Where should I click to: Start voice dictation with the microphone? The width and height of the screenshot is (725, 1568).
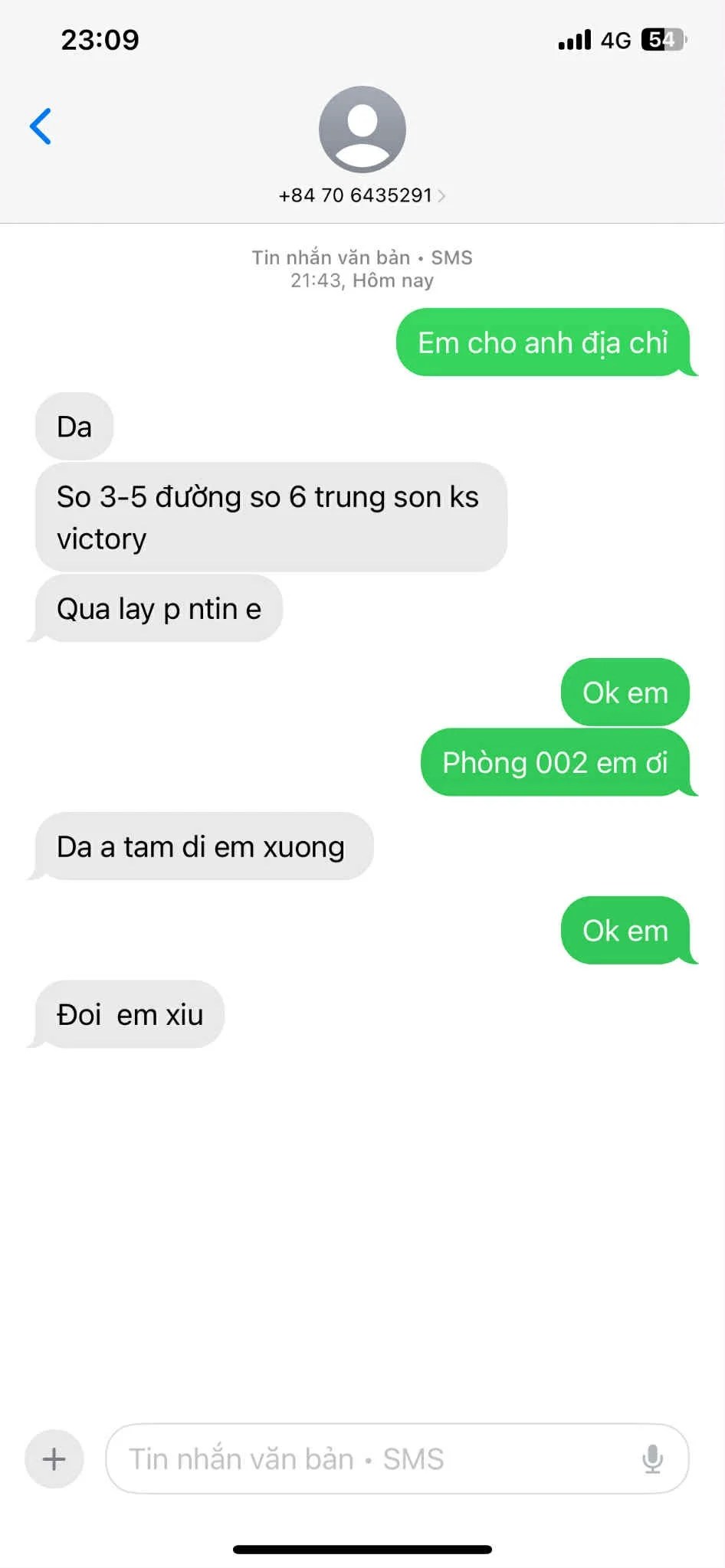tap(652, 1459)
